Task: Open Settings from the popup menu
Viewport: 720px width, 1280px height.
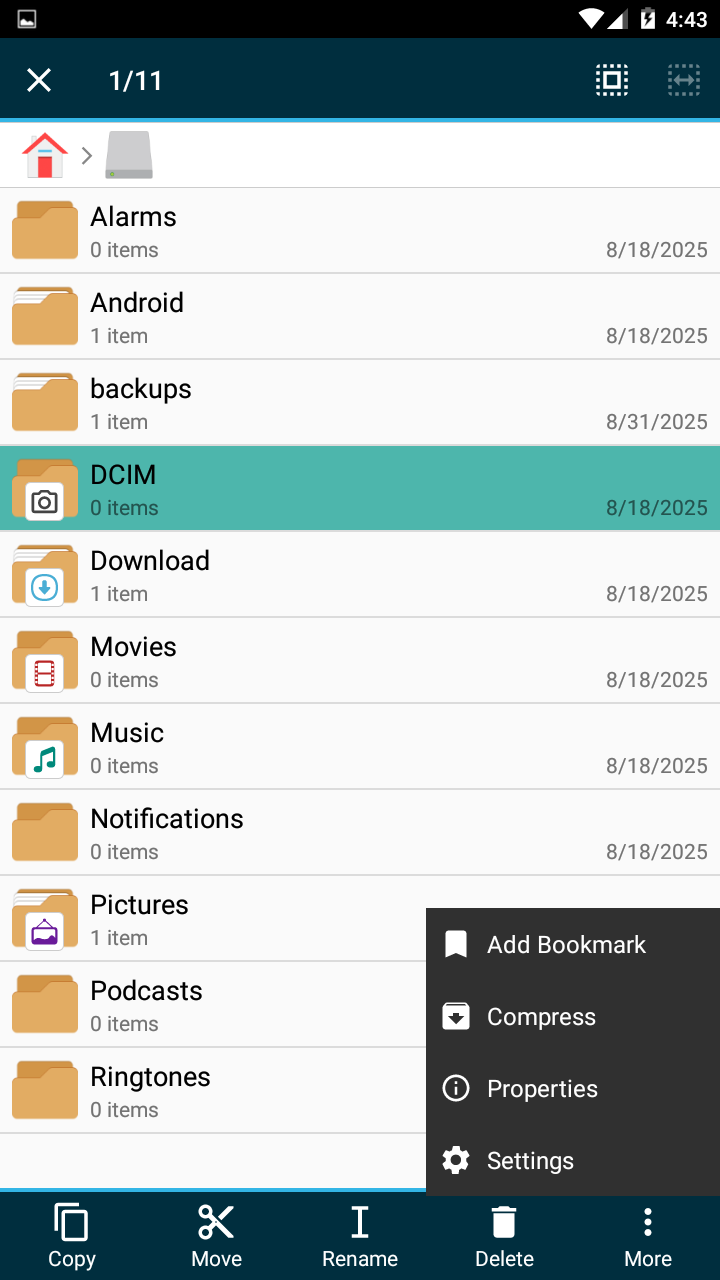Action: (530, 1161)
